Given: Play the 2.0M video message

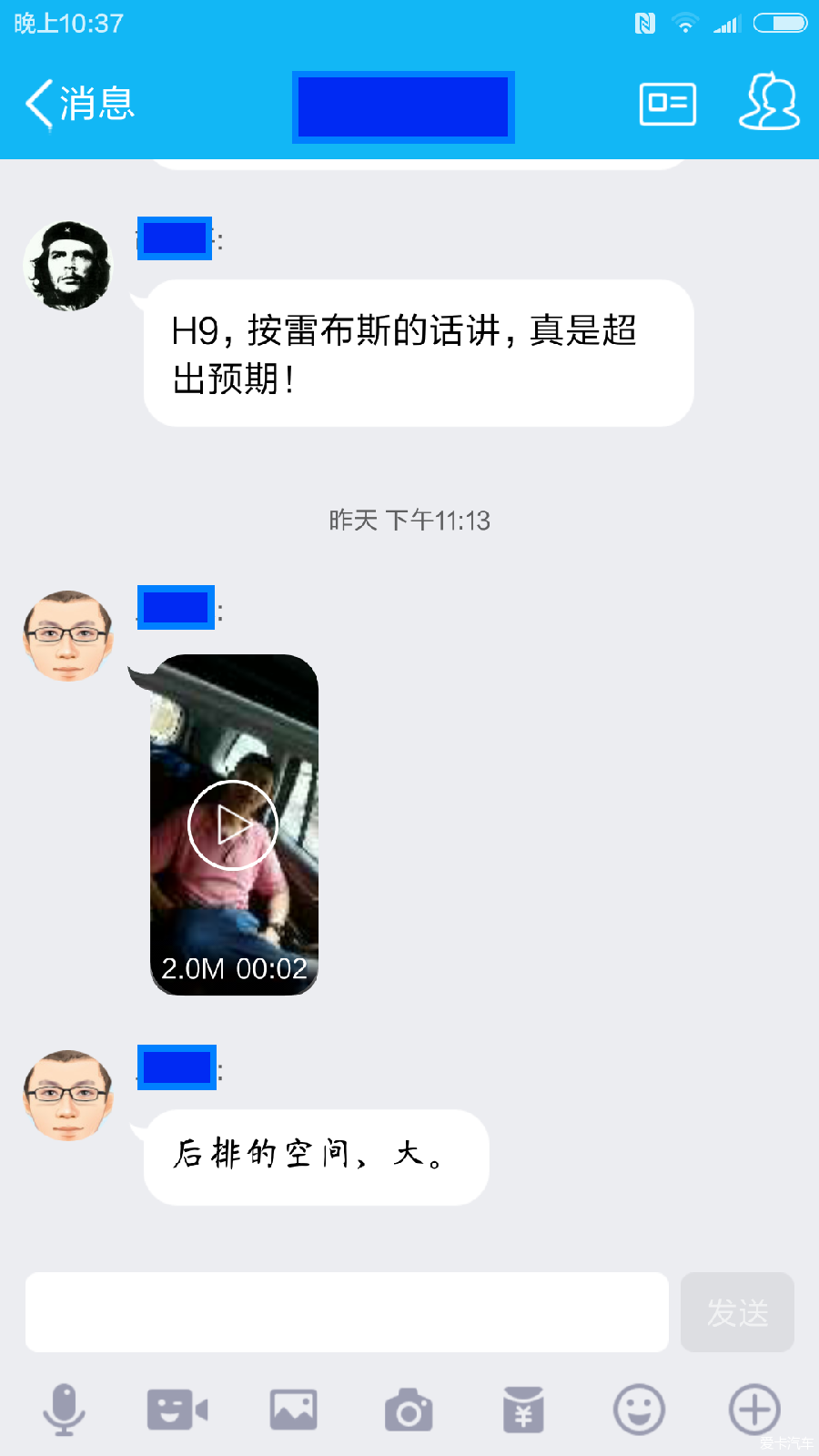Looking at the screenshot, I should 234,824.
